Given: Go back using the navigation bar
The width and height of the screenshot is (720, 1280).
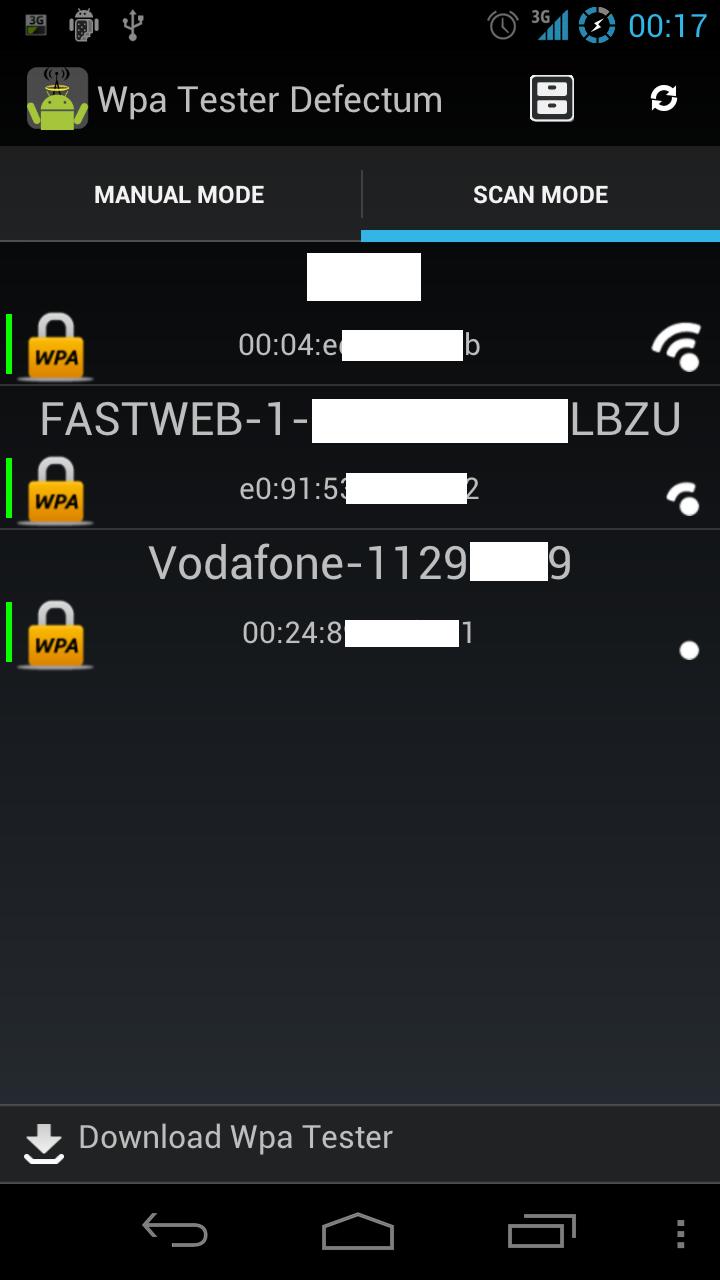Looking at the screenshot, I should tap(175, 1231).
